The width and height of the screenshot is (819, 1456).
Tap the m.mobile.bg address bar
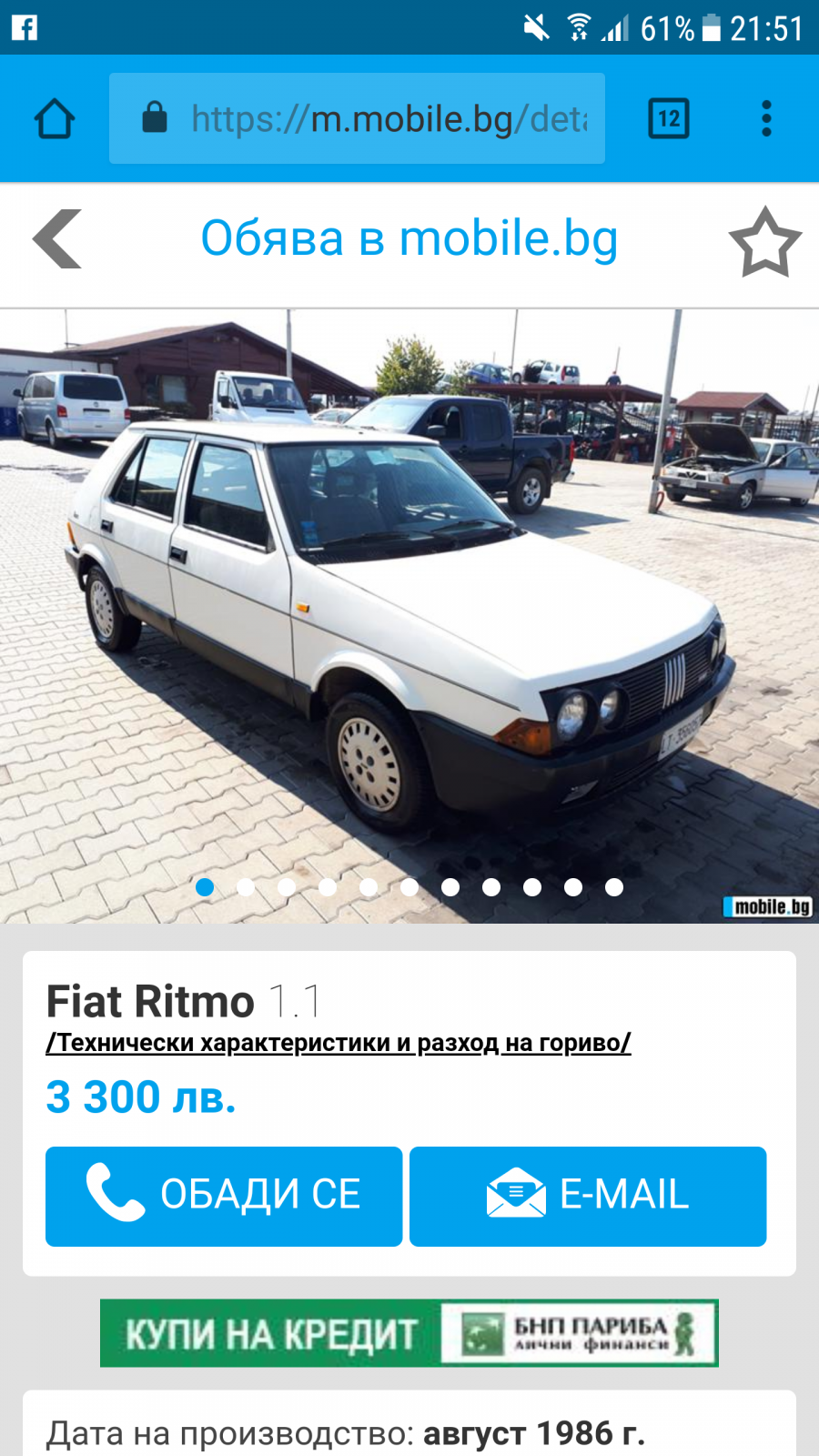[357, 118]
